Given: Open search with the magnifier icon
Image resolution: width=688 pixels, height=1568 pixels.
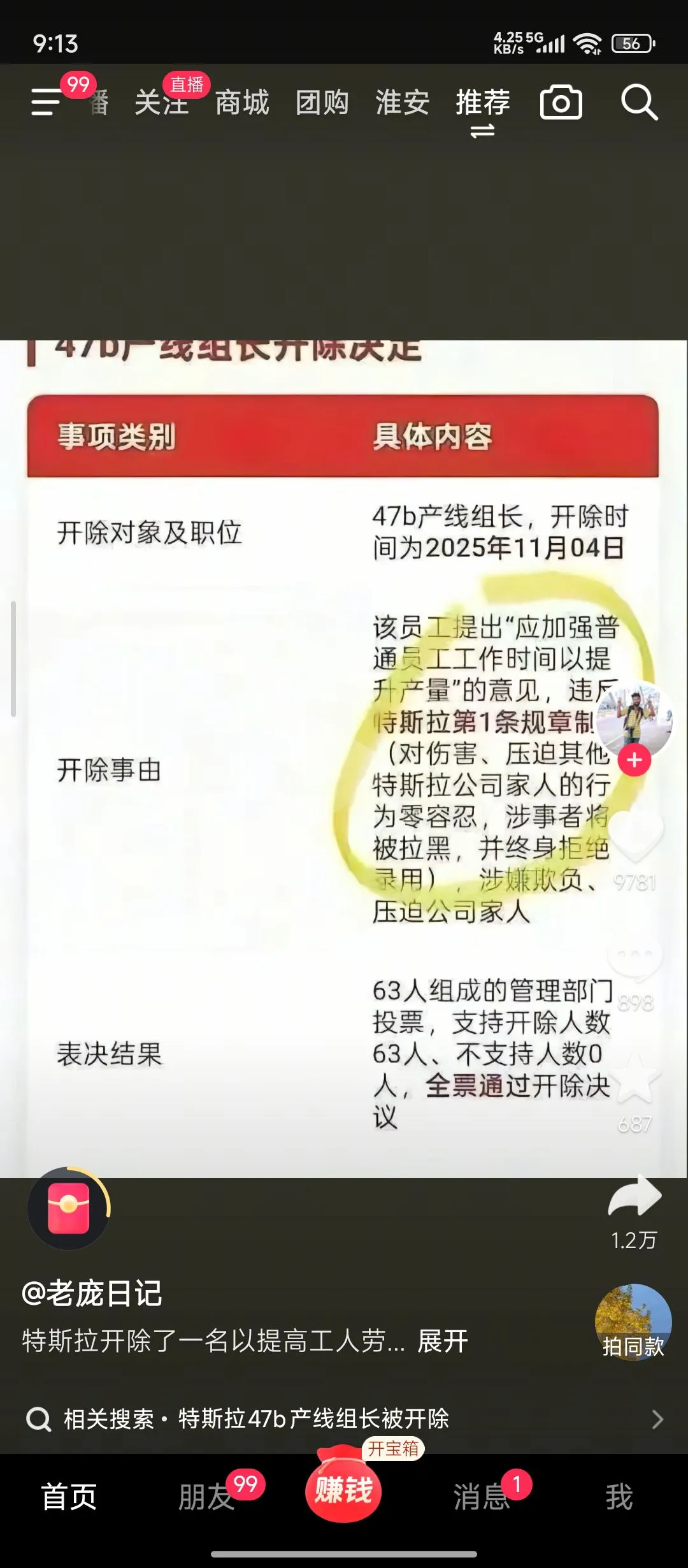Looking at the screenshot, I should [x=639, y=102].
